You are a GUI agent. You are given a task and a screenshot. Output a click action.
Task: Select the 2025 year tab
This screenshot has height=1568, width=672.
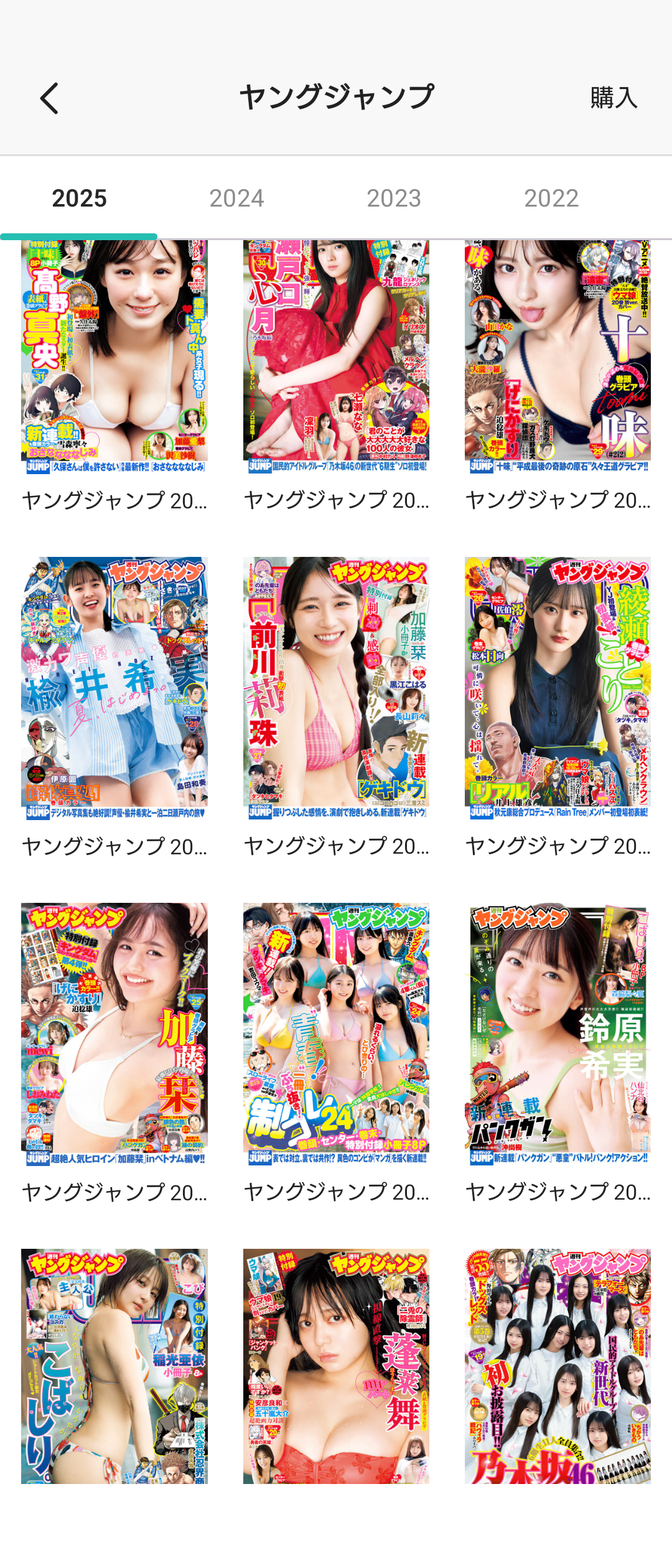click(x=79, y=198)
